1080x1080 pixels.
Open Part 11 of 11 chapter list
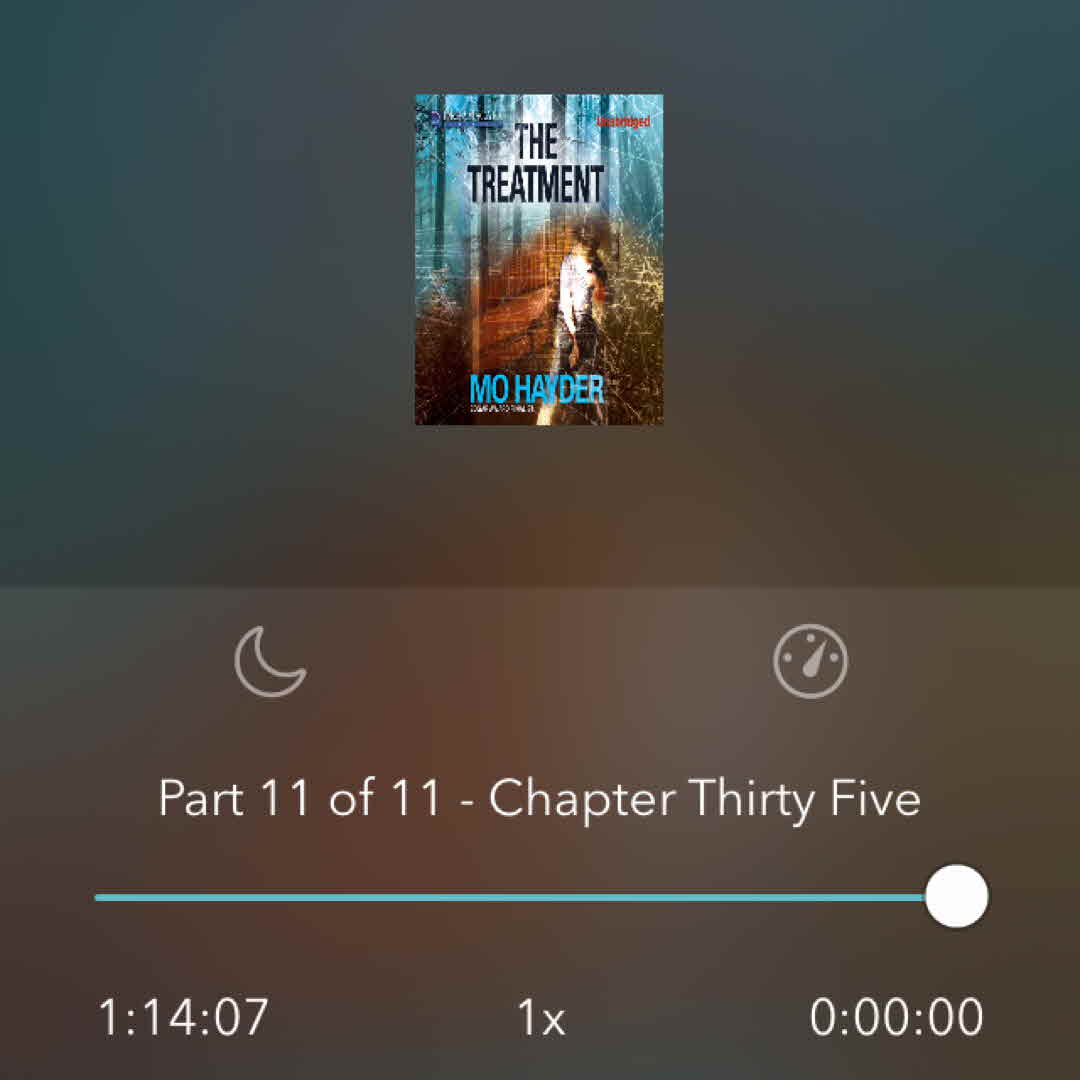(540, 798)
